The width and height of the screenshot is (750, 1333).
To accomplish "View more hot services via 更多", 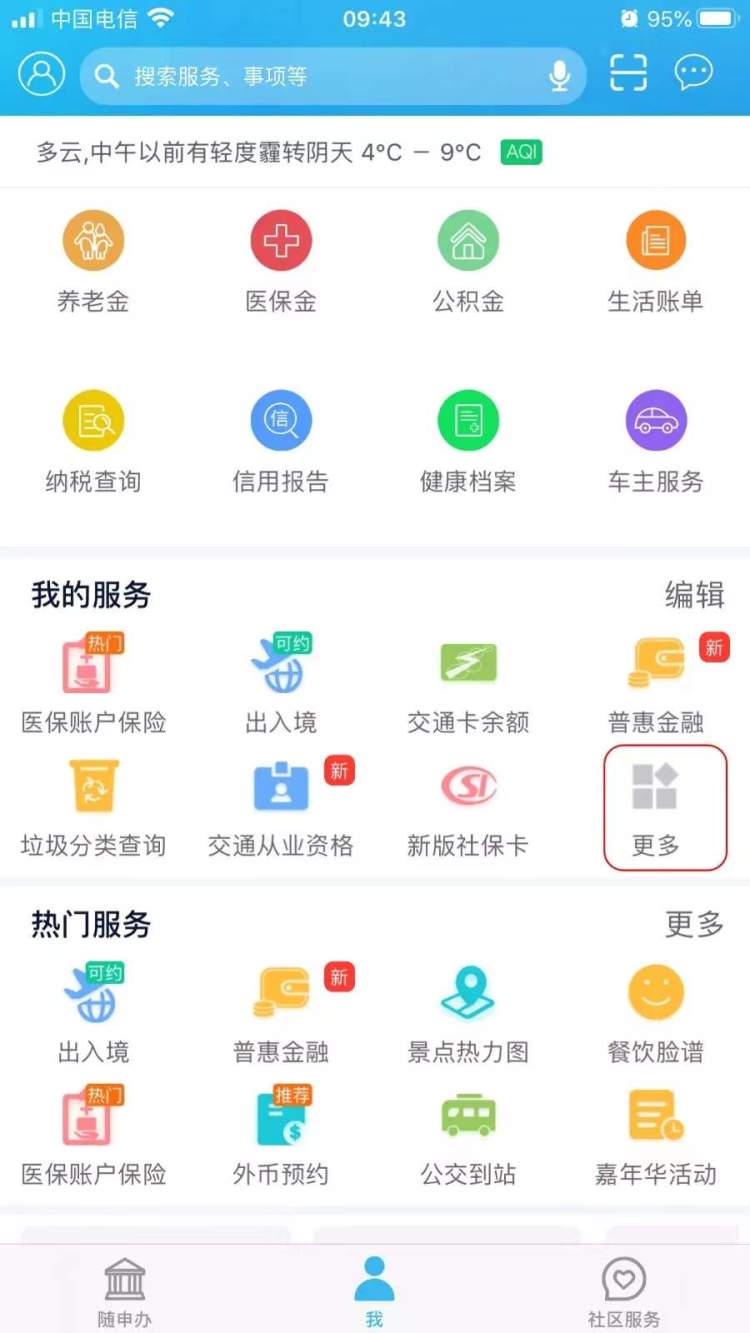I will pyautogui.click(x=694, y=924).
